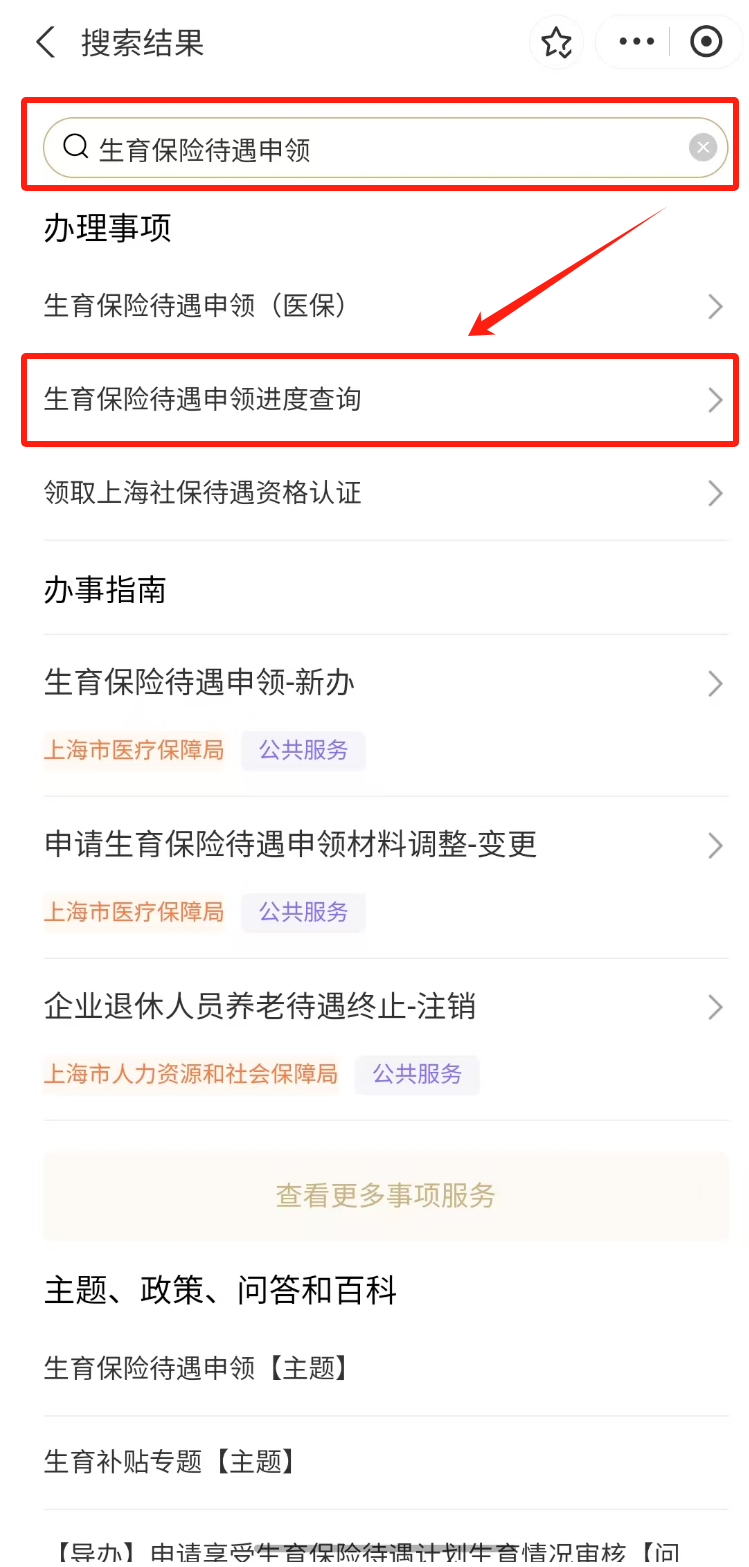The width and height of the screenshot is (749, 1567).
Task: Tap the 公共服务 tag under 生育保险待遇申领-新办
Action: click(x=303, y=750)
